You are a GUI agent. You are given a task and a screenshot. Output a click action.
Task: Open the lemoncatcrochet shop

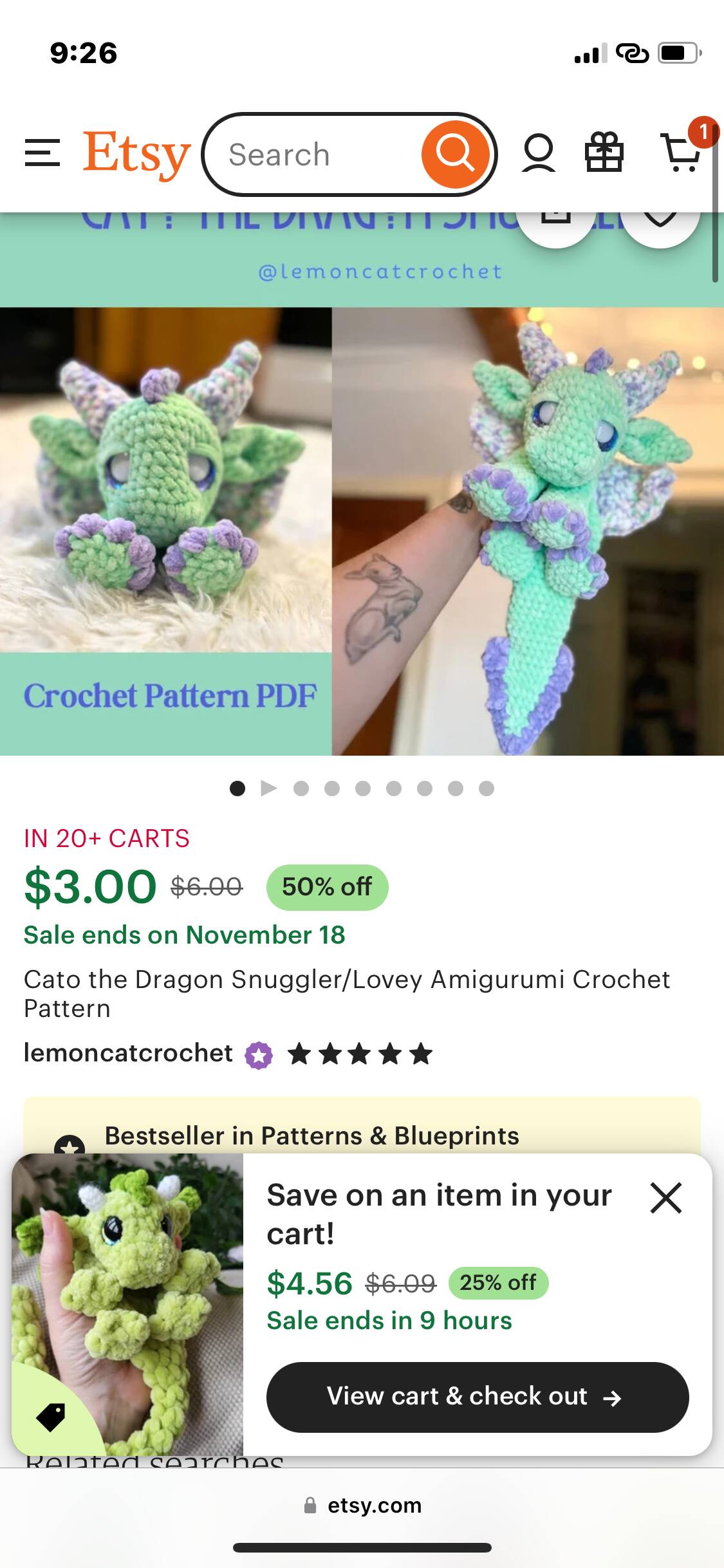point(128,1053)
